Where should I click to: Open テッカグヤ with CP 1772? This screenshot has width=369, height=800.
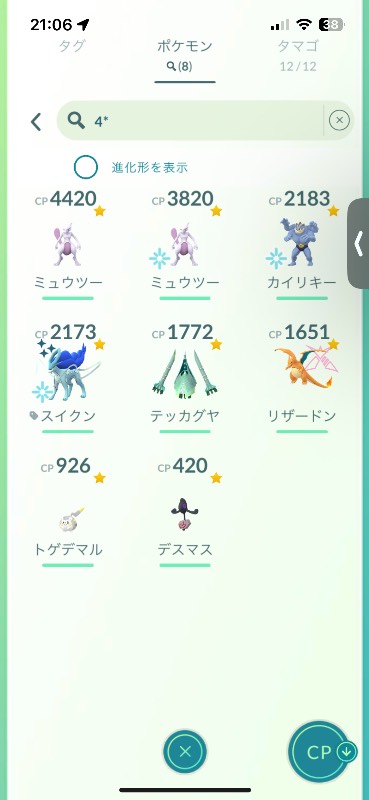[x=185, y=378]
